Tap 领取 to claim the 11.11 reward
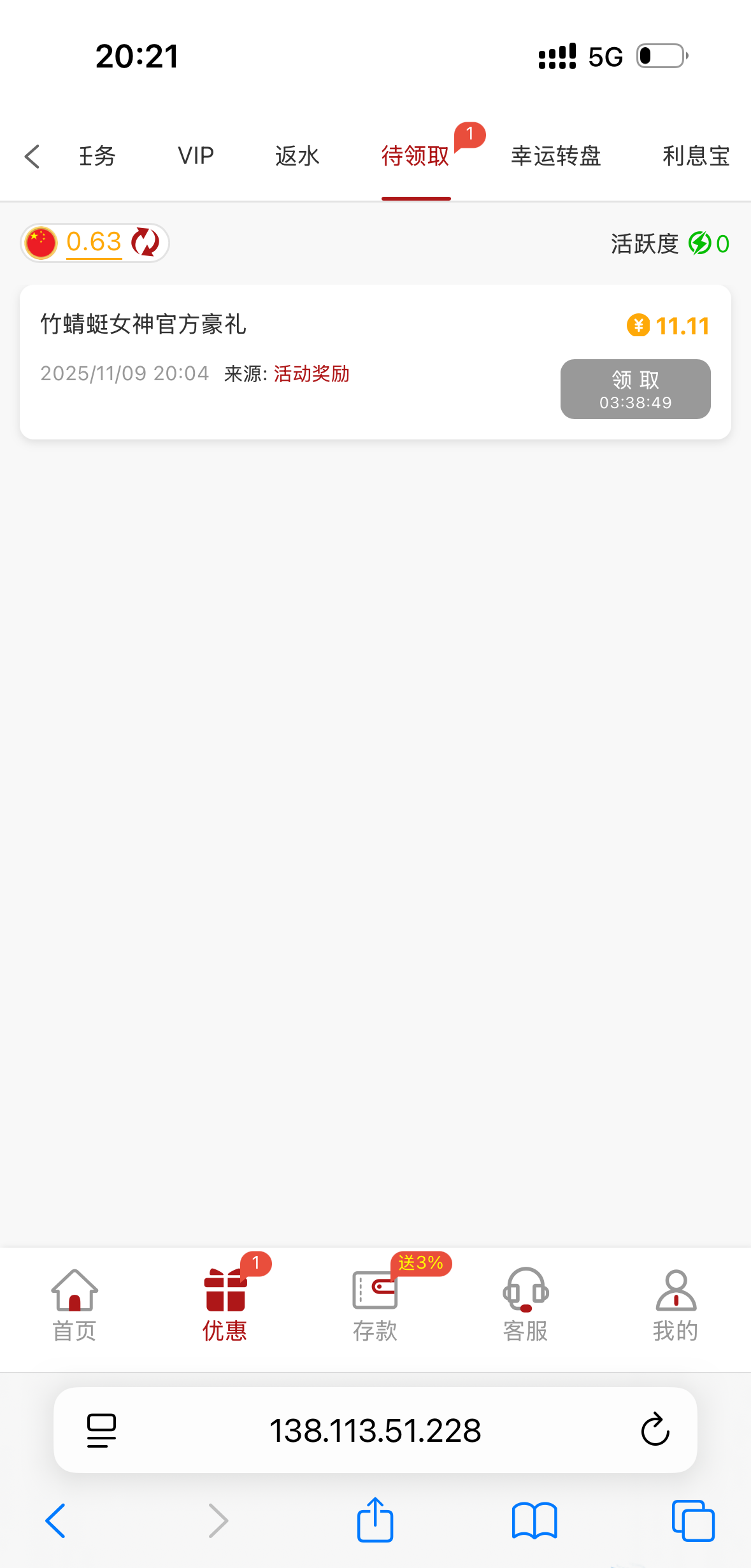Image resolution: width=751 pixels, height=1568 pixels. pos(635,389)
